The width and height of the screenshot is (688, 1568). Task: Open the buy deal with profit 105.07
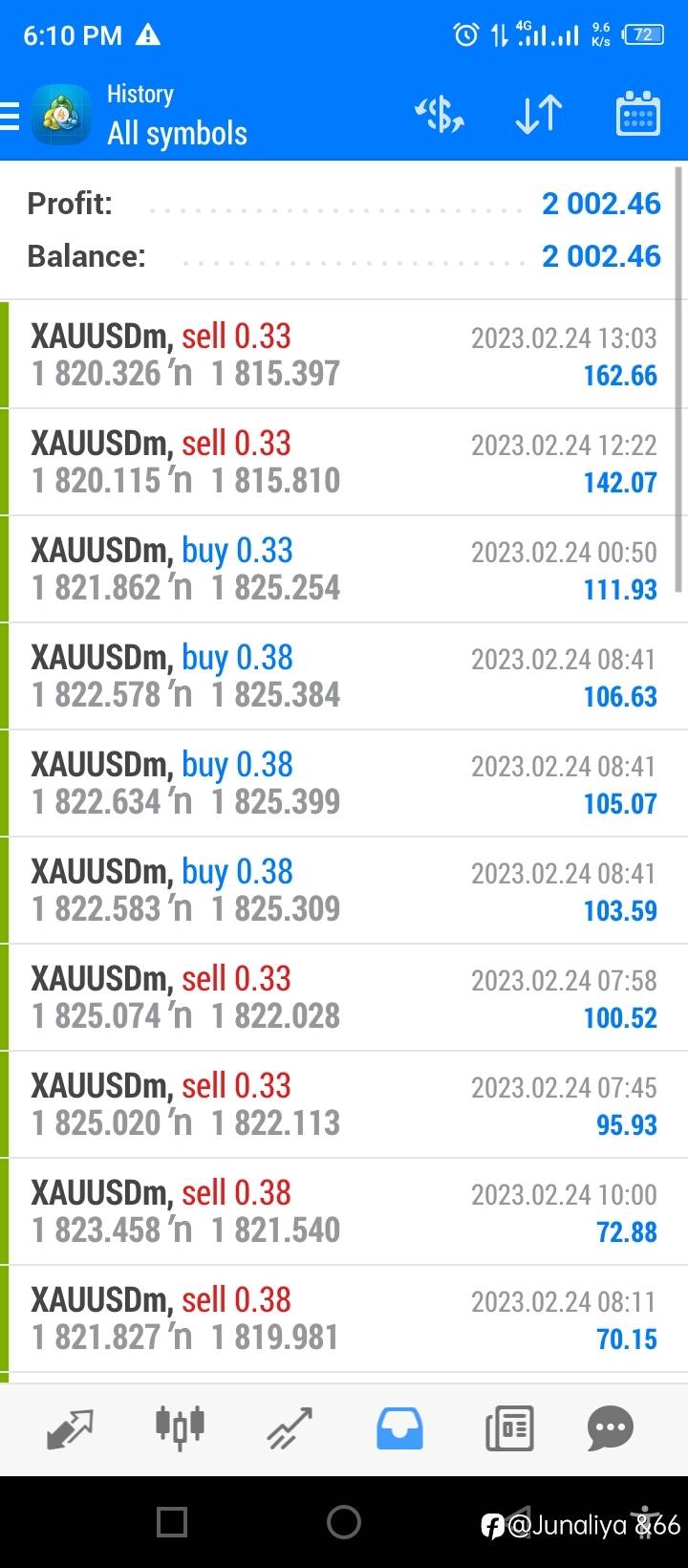pyautogui.click(x=344, y=783)
